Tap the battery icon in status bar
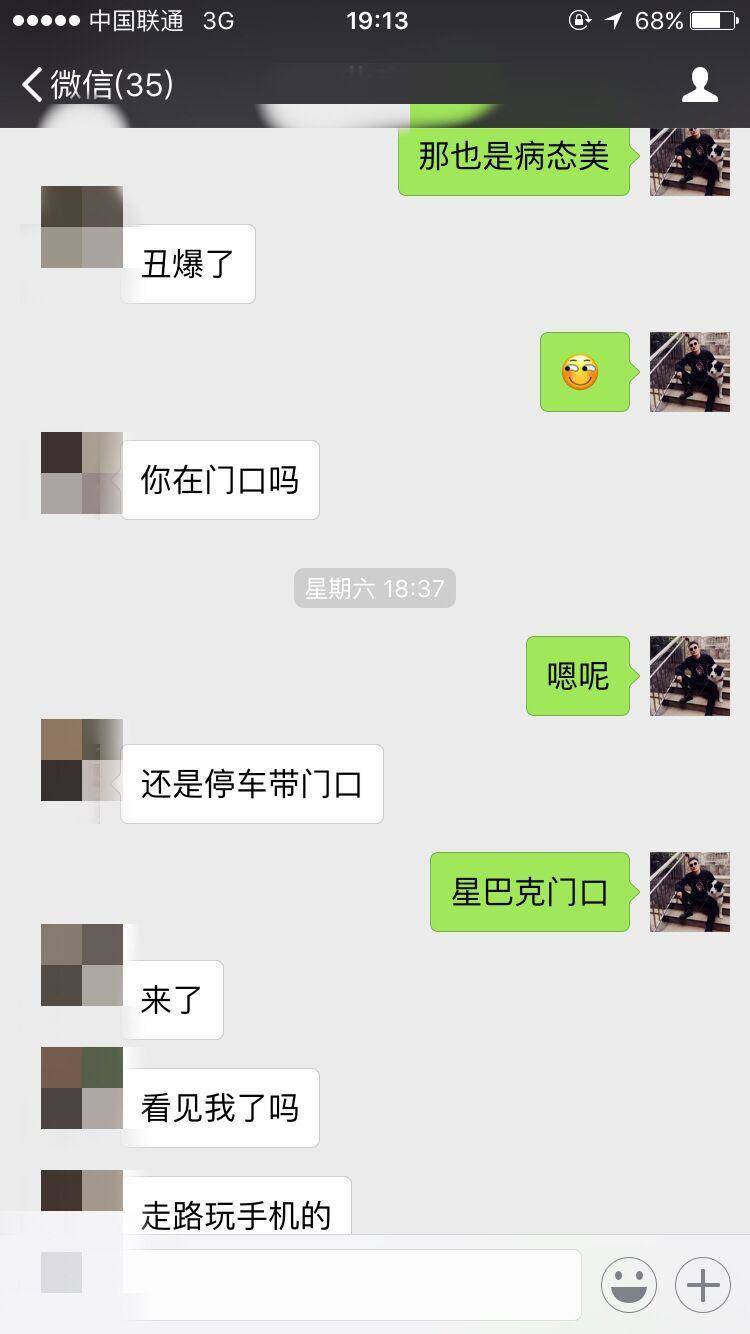This screenshot has height=1334, width=750. (712, 20)
